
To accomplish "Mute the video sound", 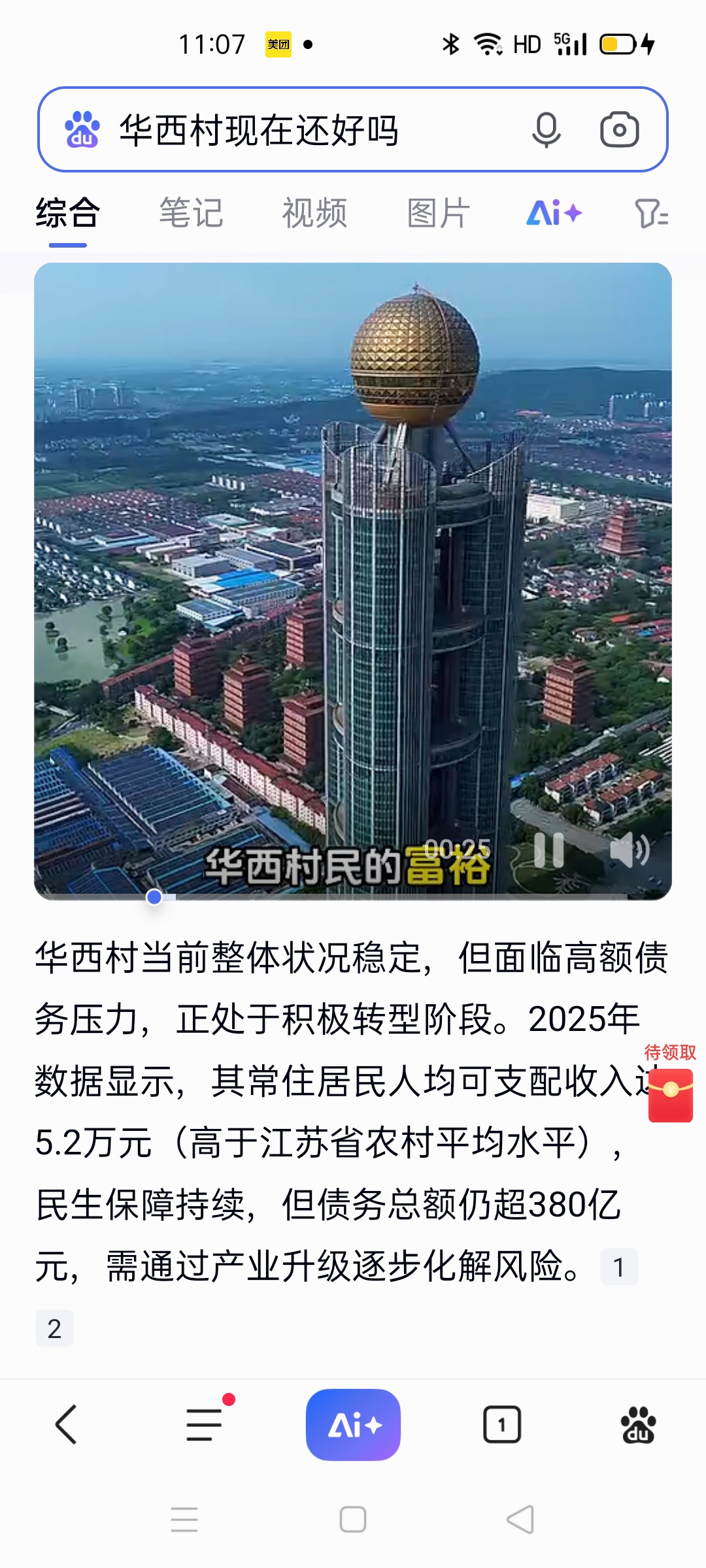I will click(629, 851).
